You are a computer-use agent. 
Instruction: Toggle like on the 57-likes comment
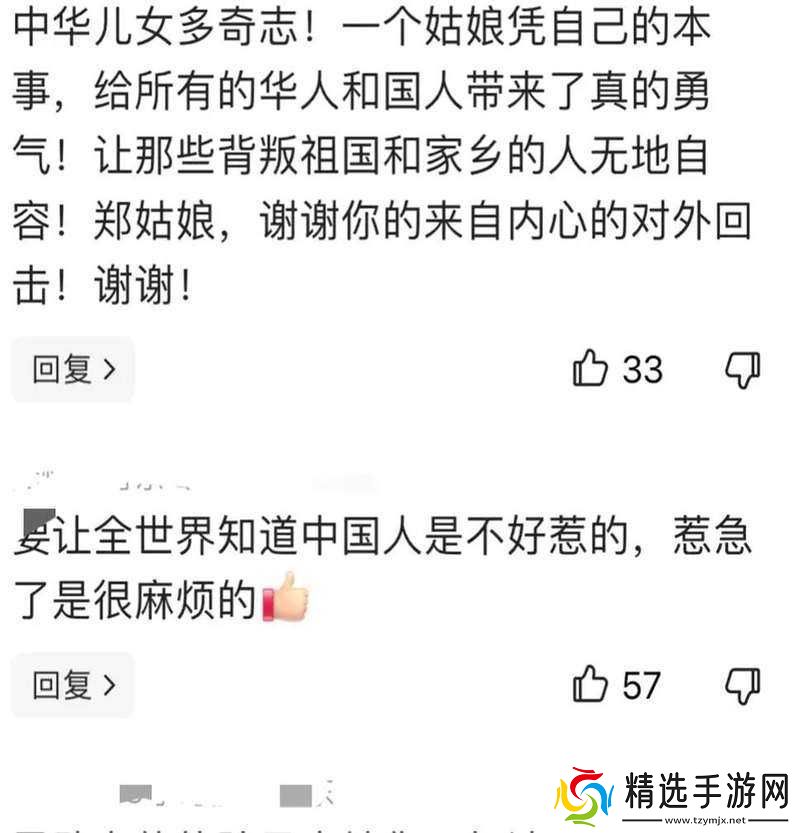pos(589,684)
